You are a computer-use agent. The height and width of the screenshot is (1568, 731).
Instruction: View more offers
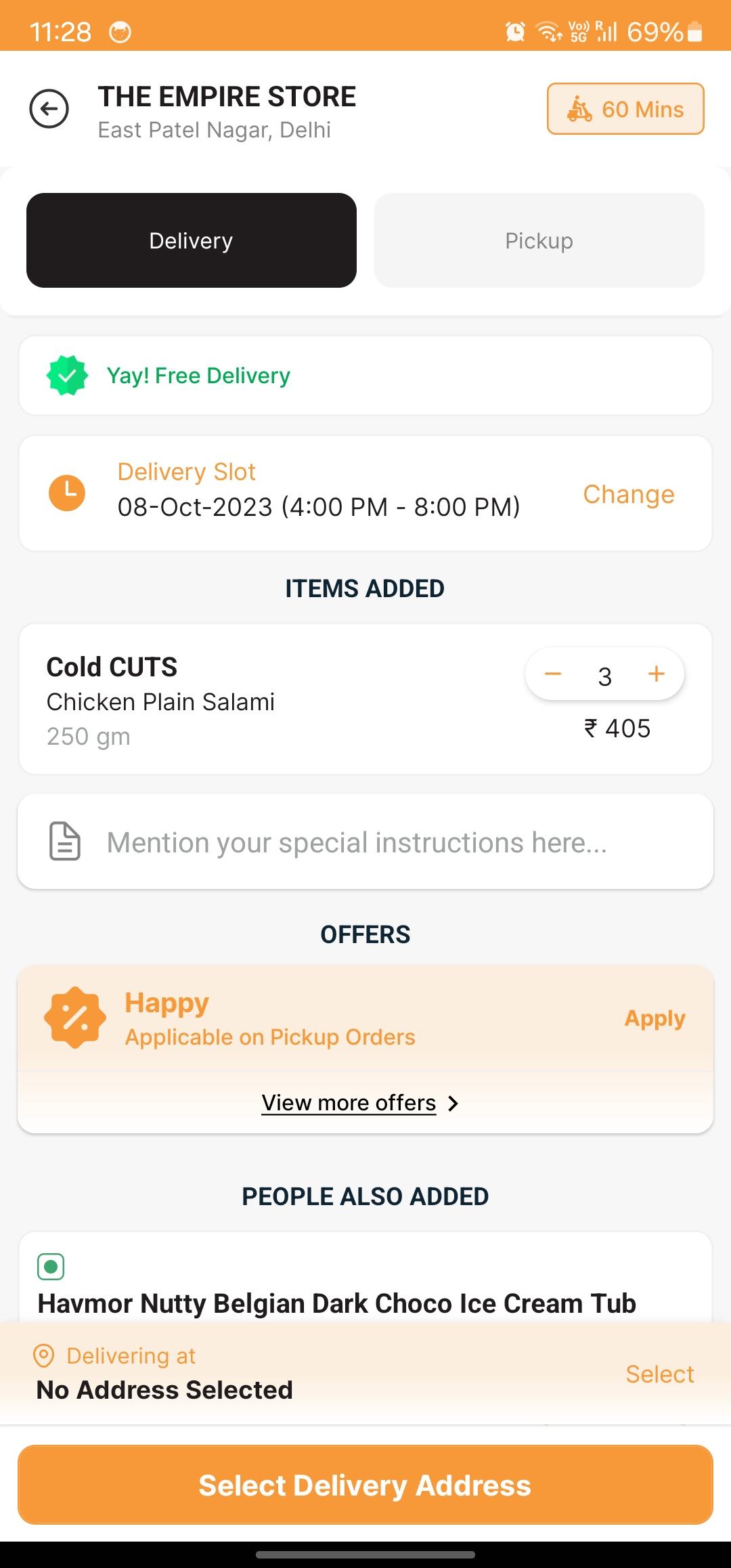pyautogui.click(x=360, y=1103)
